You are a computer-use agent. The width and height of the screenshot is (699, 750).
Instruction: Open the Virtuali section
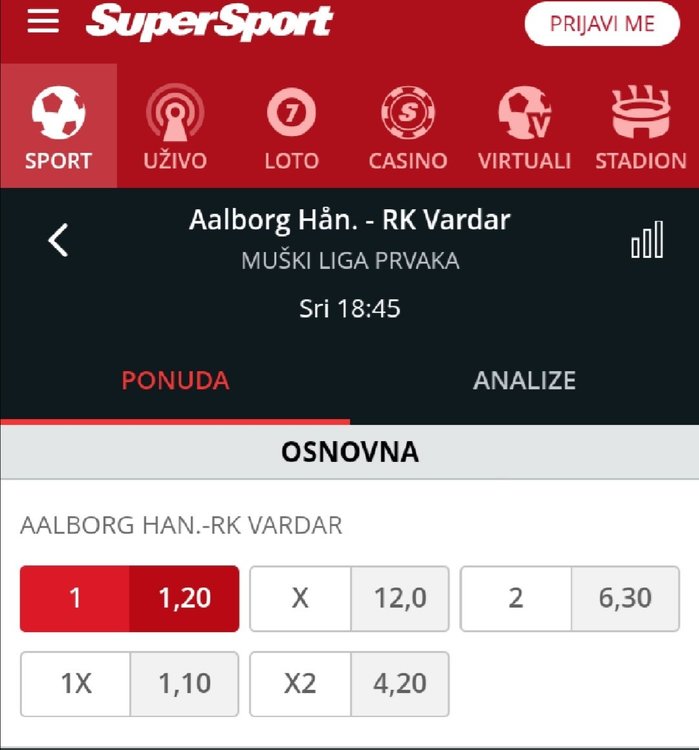click(x=524, y=127)
